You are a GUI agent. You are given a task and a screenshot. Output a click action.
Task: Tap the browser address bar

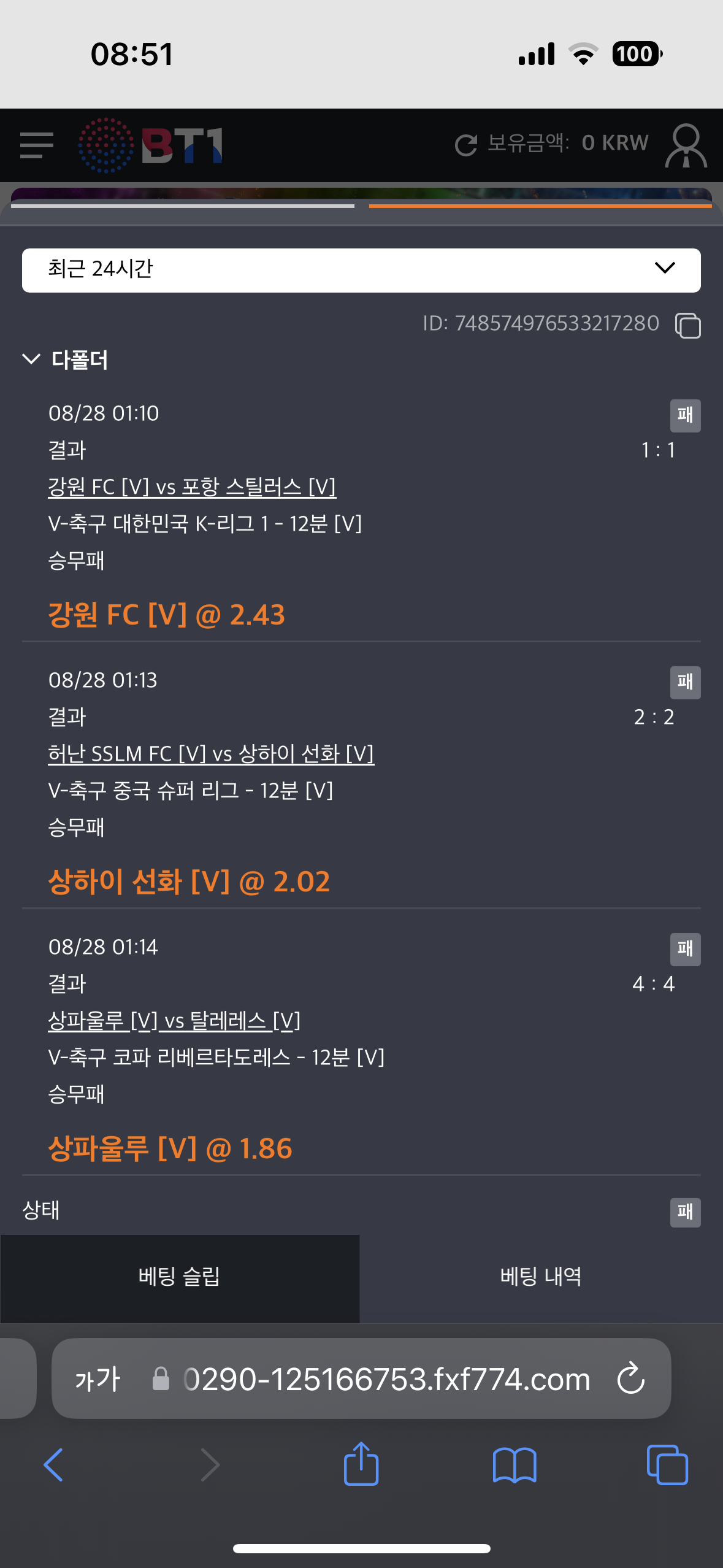[386, 1380]
